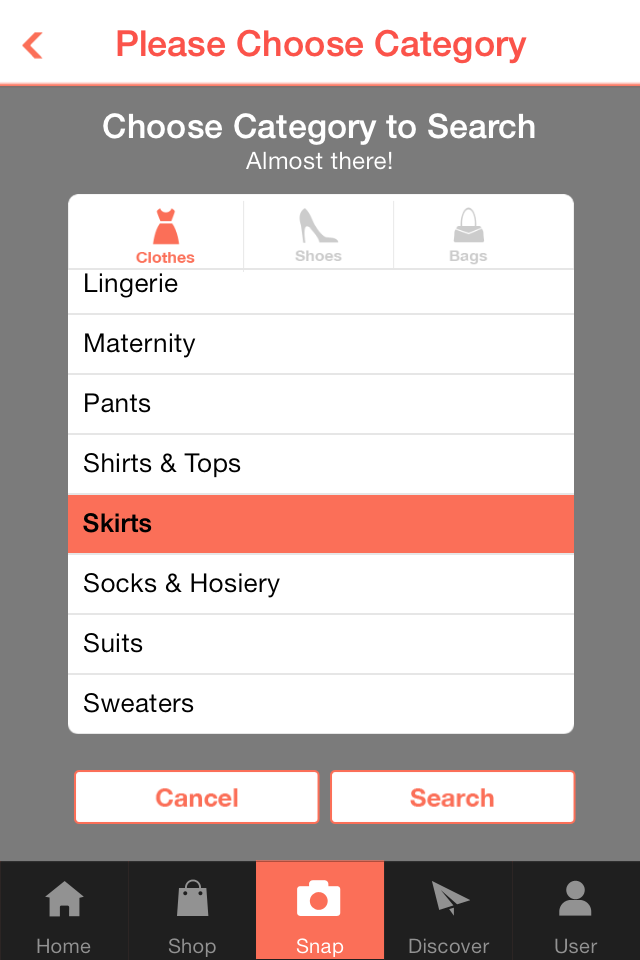The height and width of the screenshot is (960, 640).
Task: Switch to the Shoes category tab
Action: (x=318, y=234)
